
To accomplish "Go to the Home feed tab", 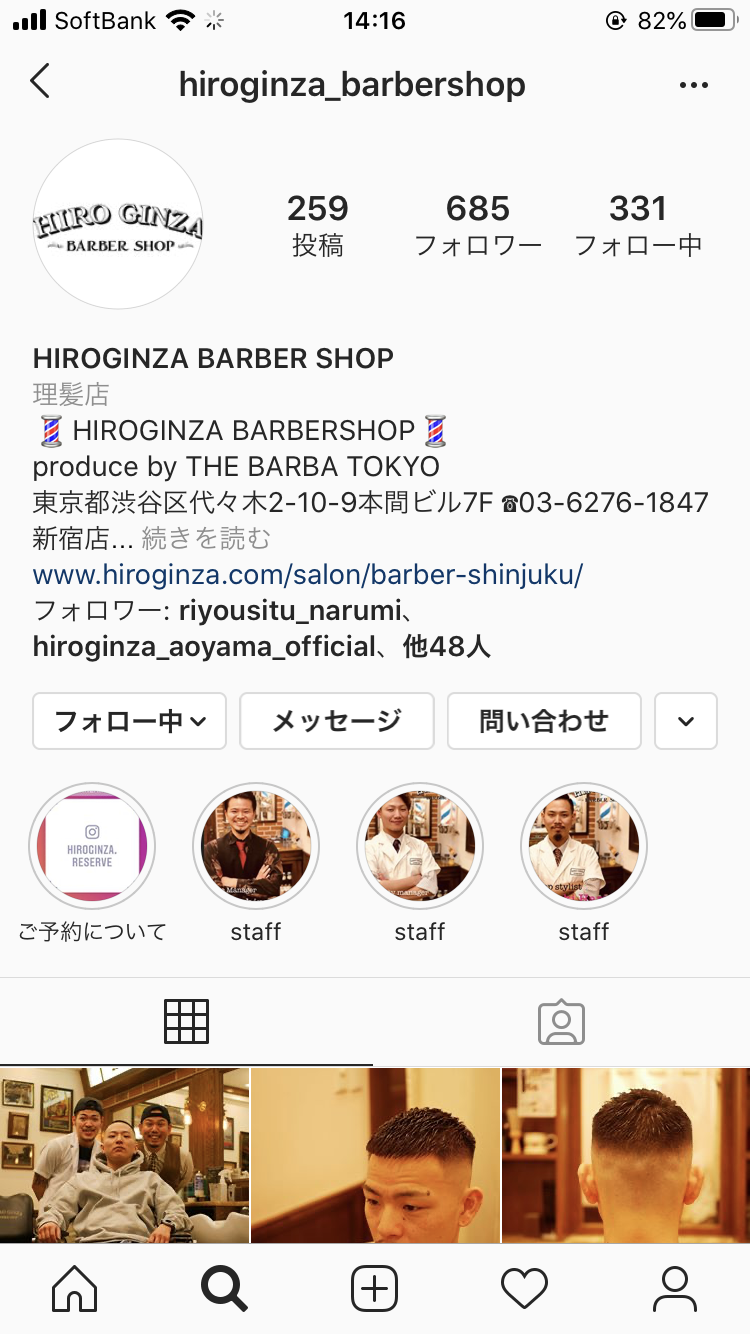I will tap(75, 1289).
